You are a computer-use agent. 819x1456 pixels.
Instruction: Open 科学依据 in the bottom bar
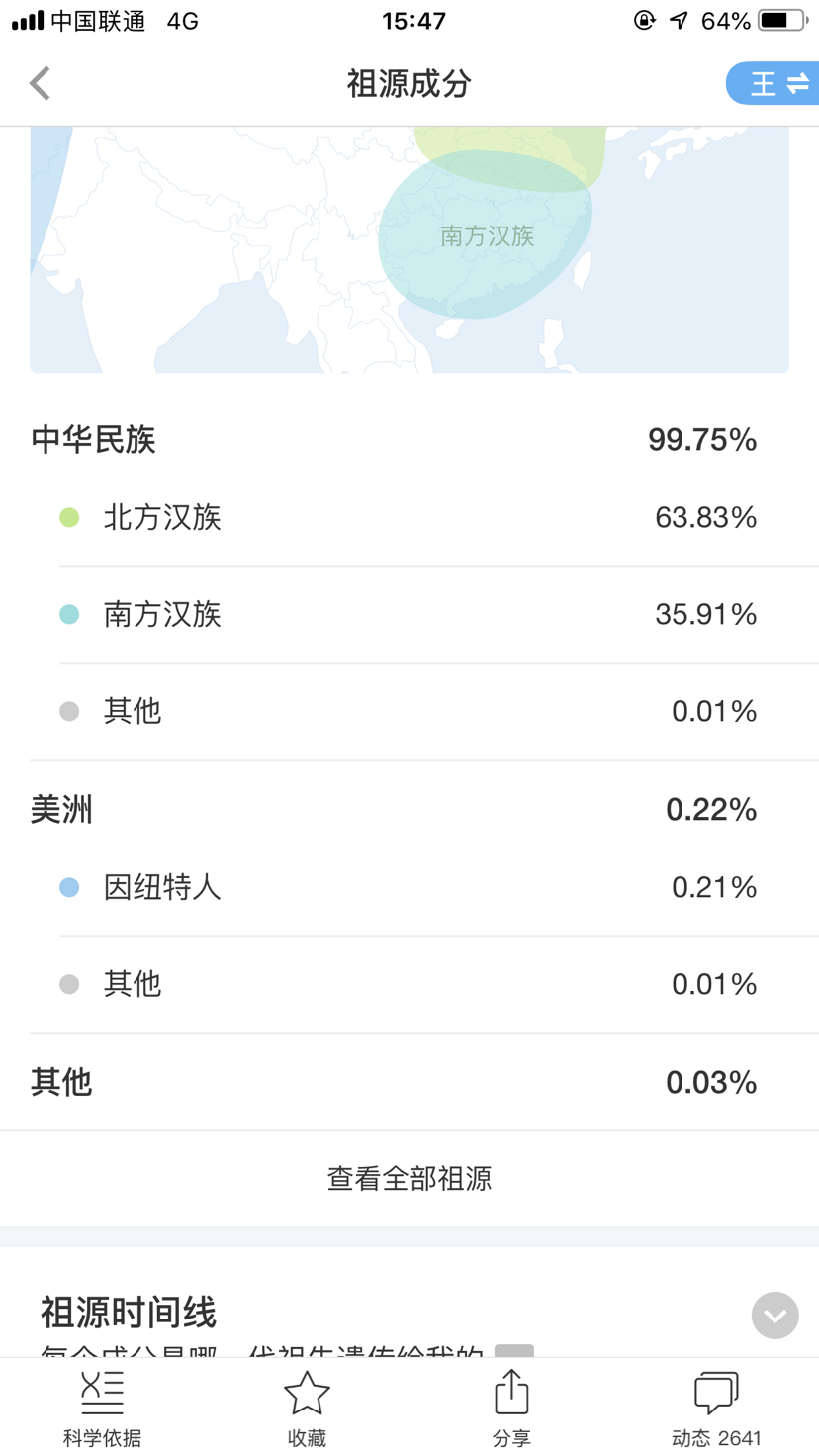point(103,1409)
